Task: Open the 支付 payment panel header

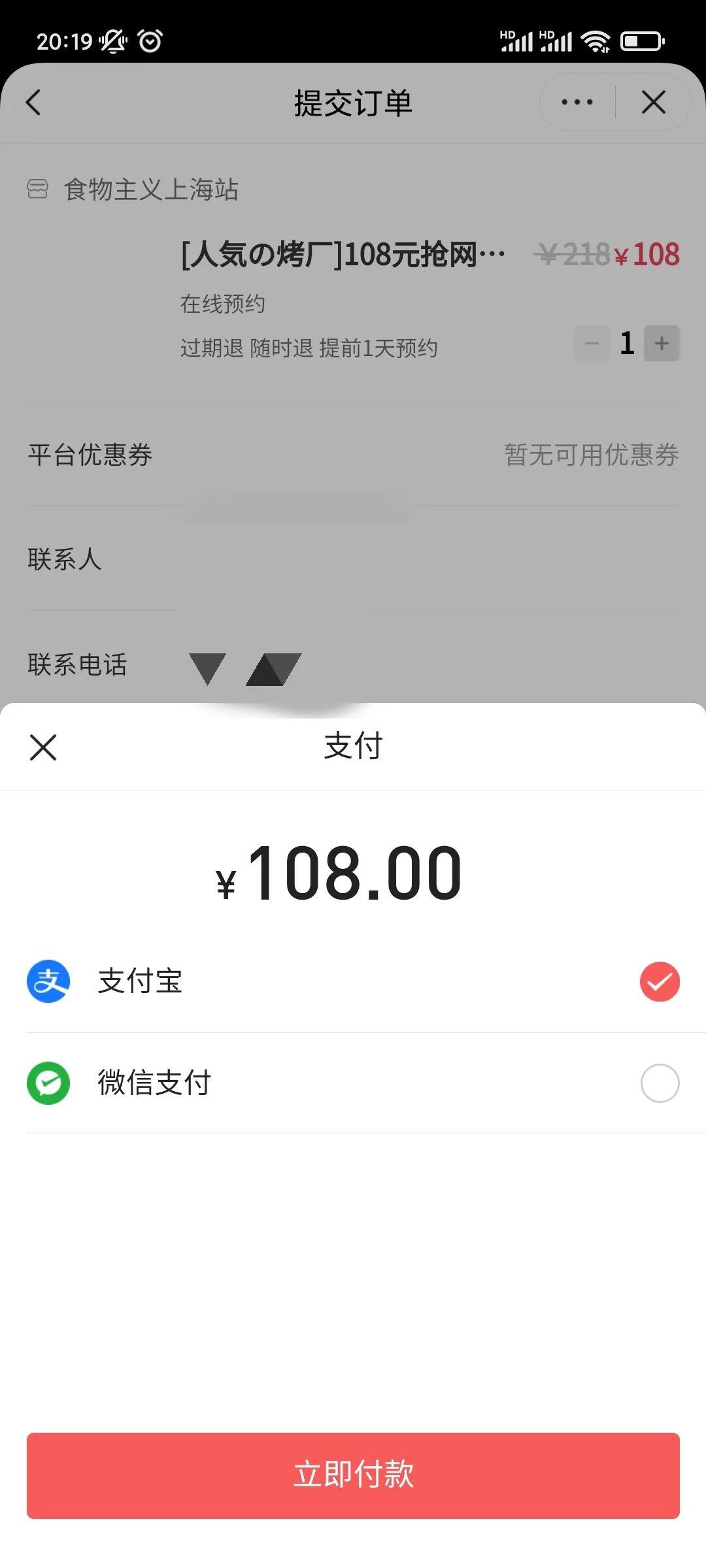Action: coord(353,747)
